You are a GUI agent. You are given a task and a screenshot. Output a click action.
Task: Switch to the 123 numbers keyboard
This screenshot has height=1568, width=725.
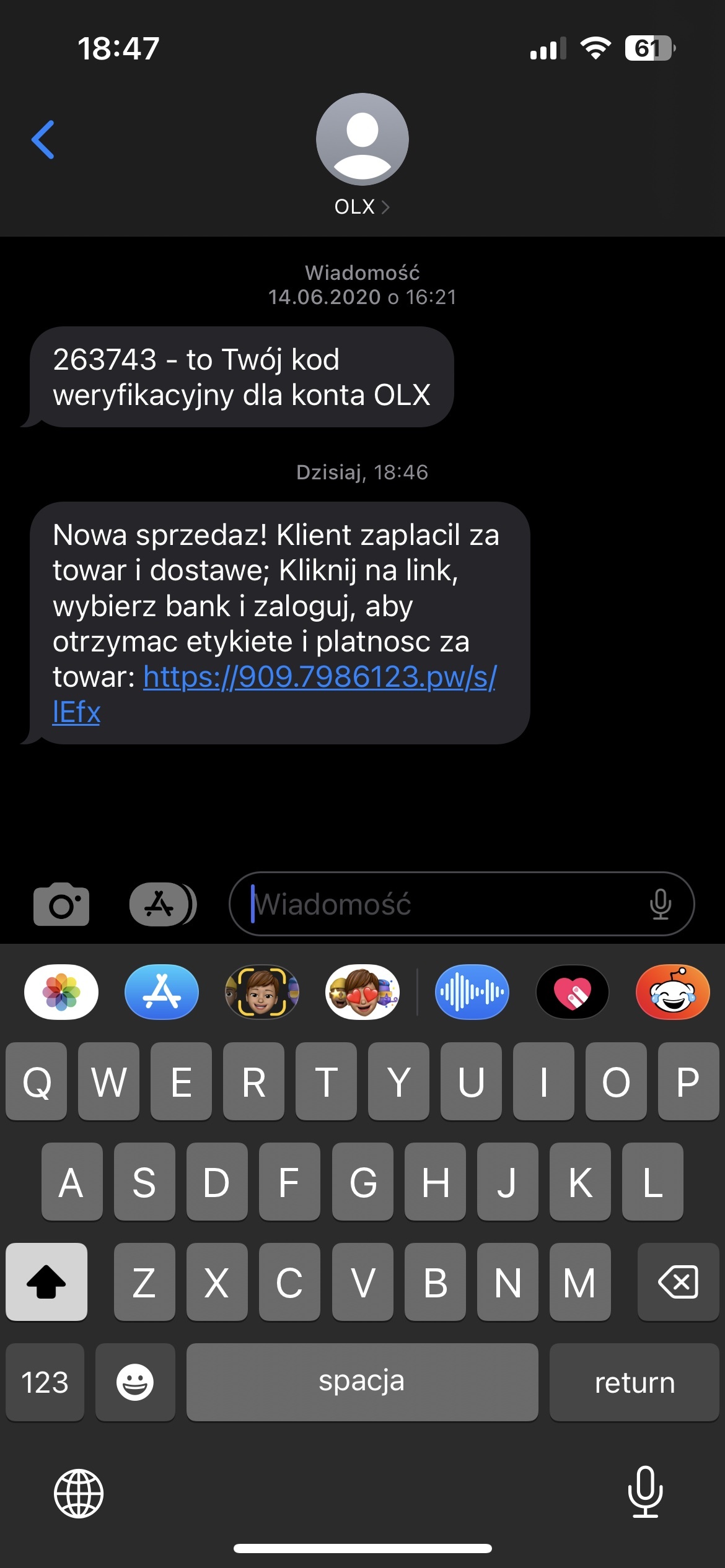point(45,1382)
